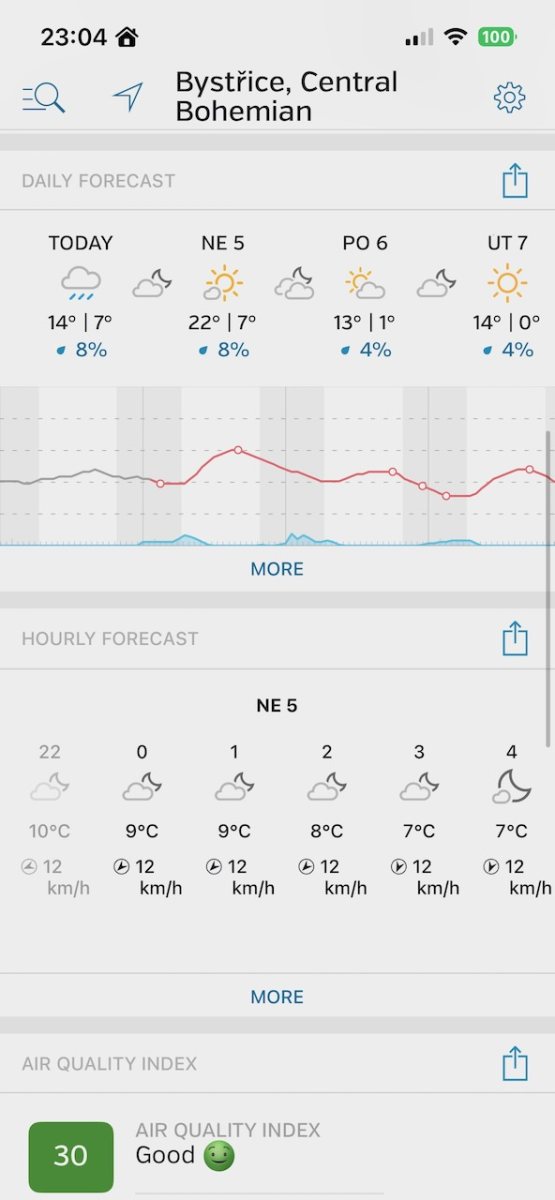Select the TODAY forecast column
Image resolution: width=555 pixels, height=1200 pixels.
pos(81,296)
